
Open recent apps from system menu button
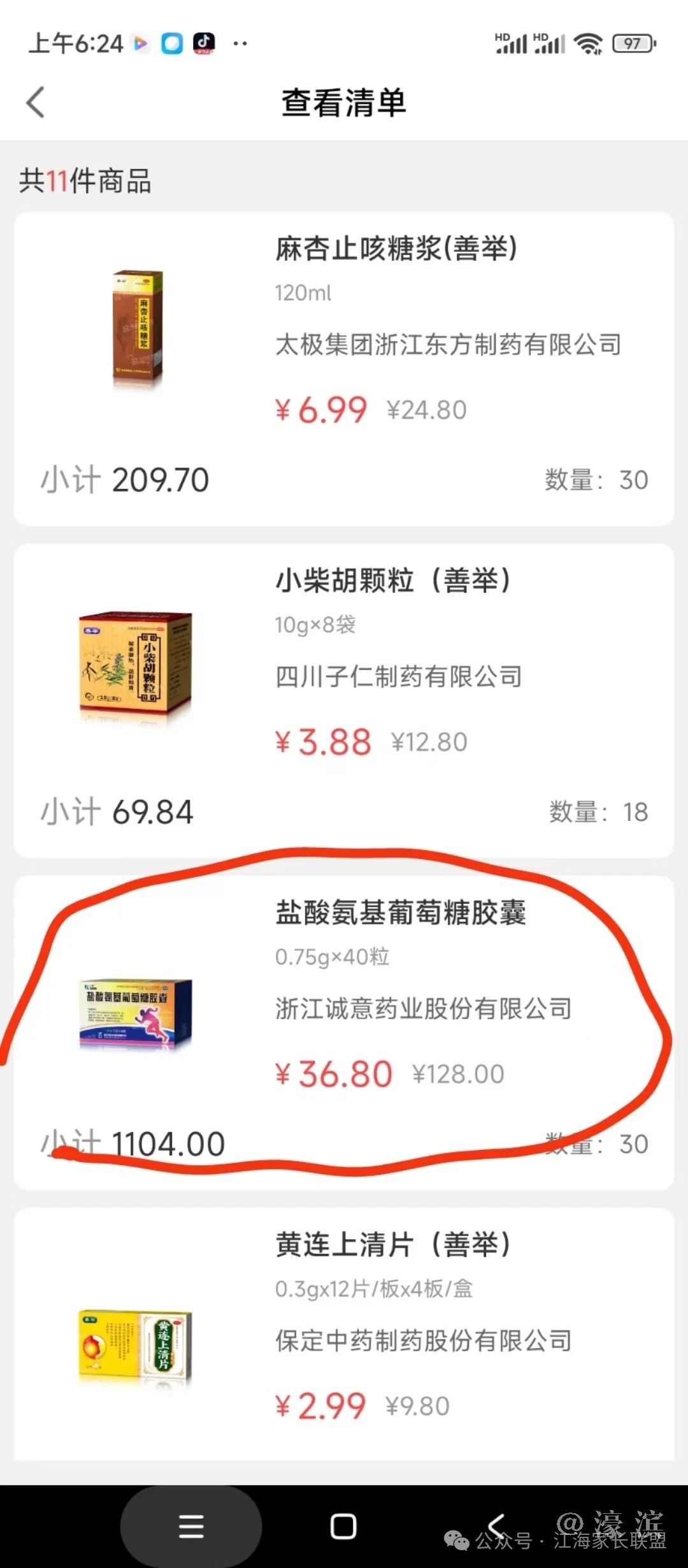[191, 1527]
